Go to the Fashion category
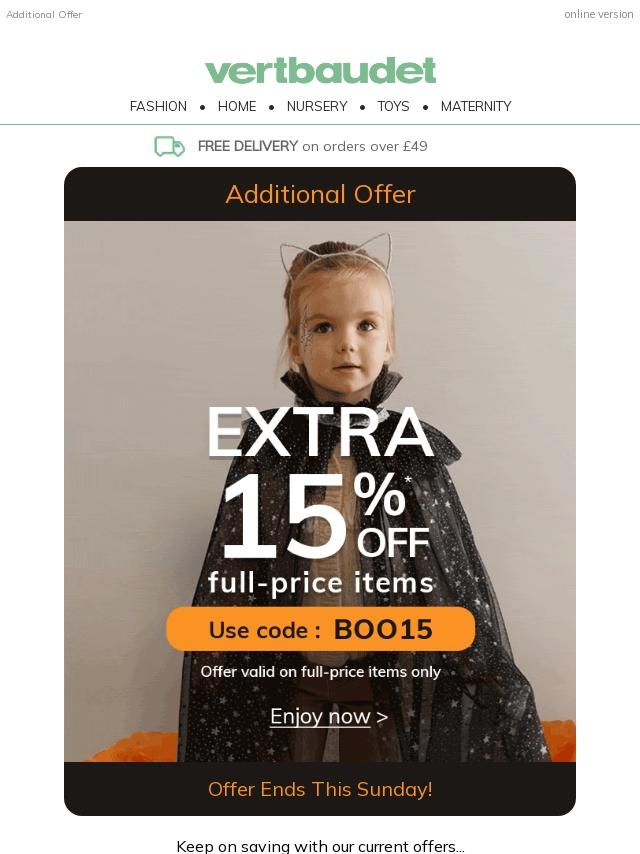The image size is (640, 854). point(158,106)
